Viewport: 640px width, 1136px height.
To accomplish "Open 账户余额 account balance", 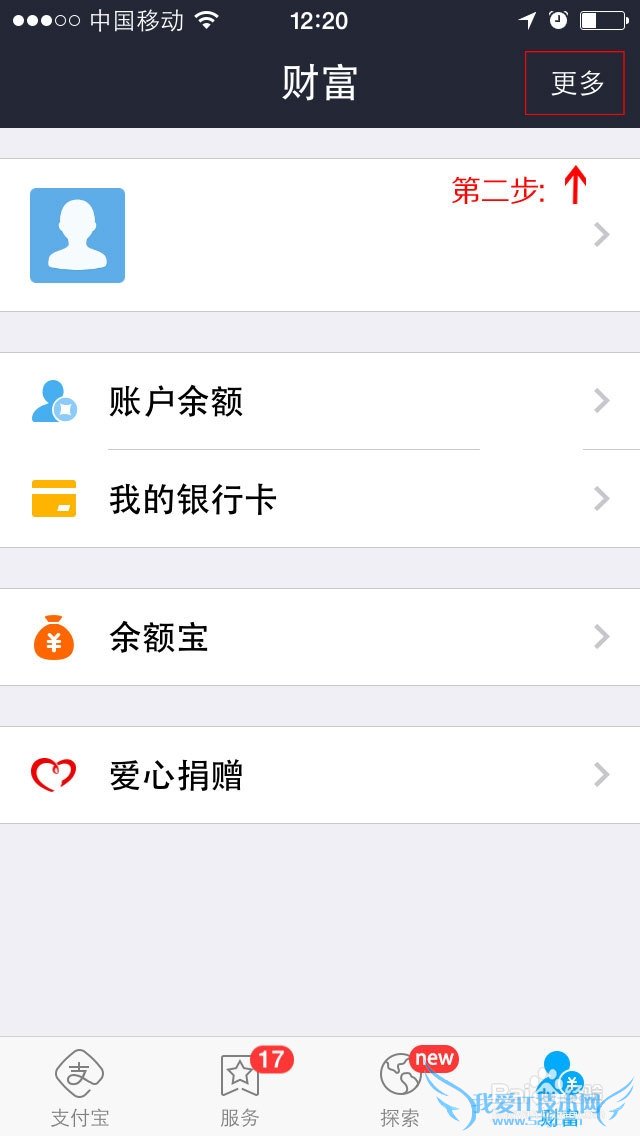I will (x=320, y=402).
